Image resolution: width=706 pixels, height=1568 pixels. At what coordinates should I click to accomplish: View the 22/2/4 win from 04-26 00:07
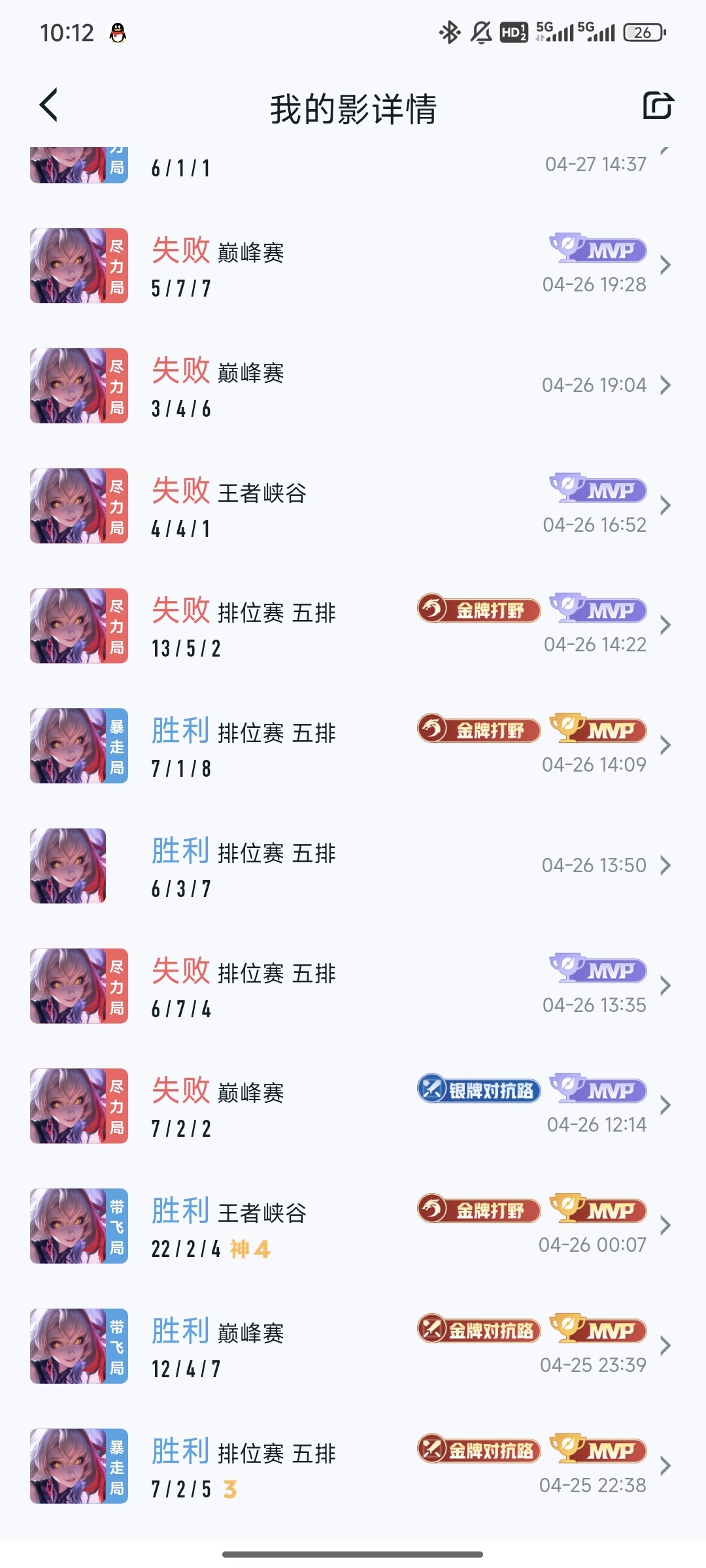[x=353, y=1226]
